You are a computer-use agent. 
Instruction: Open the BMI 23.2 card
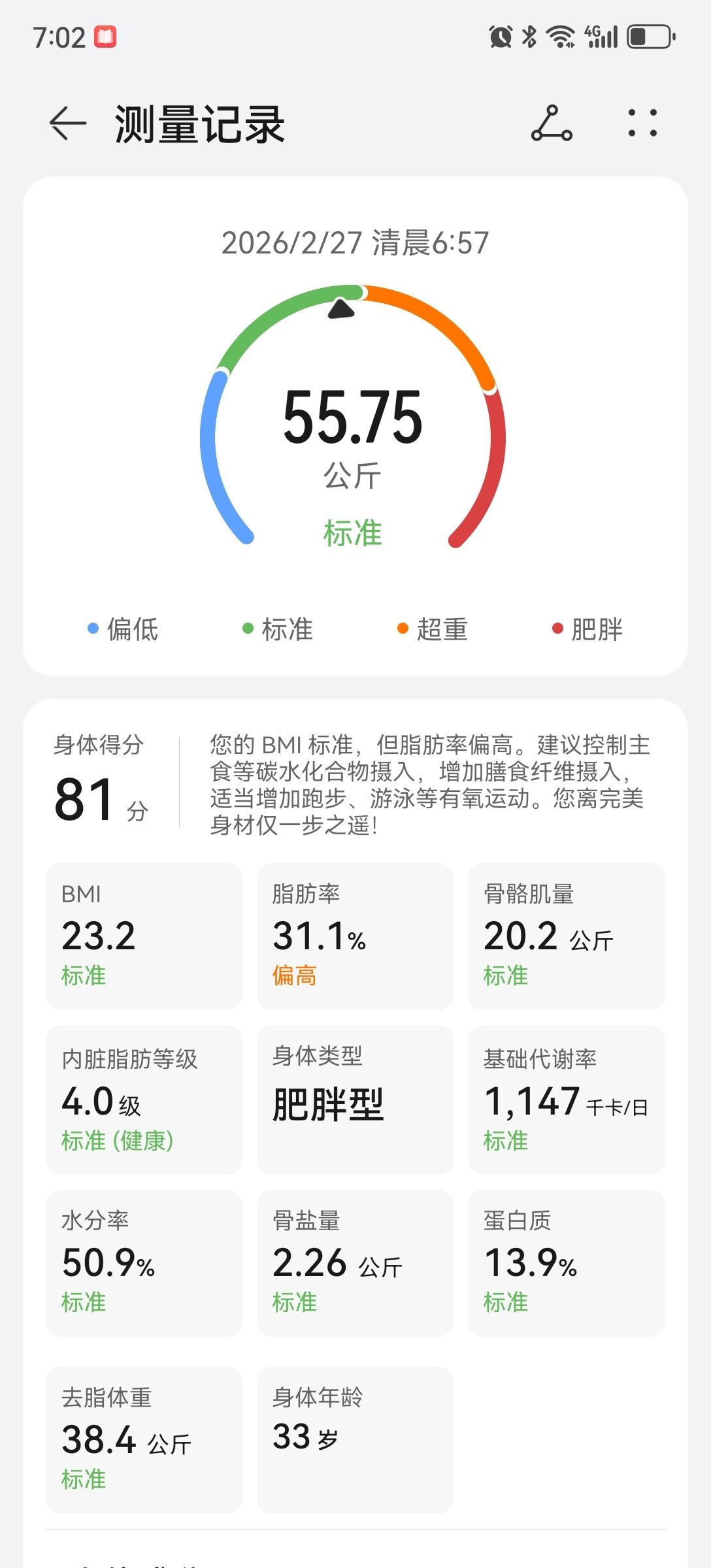point(144,936)
